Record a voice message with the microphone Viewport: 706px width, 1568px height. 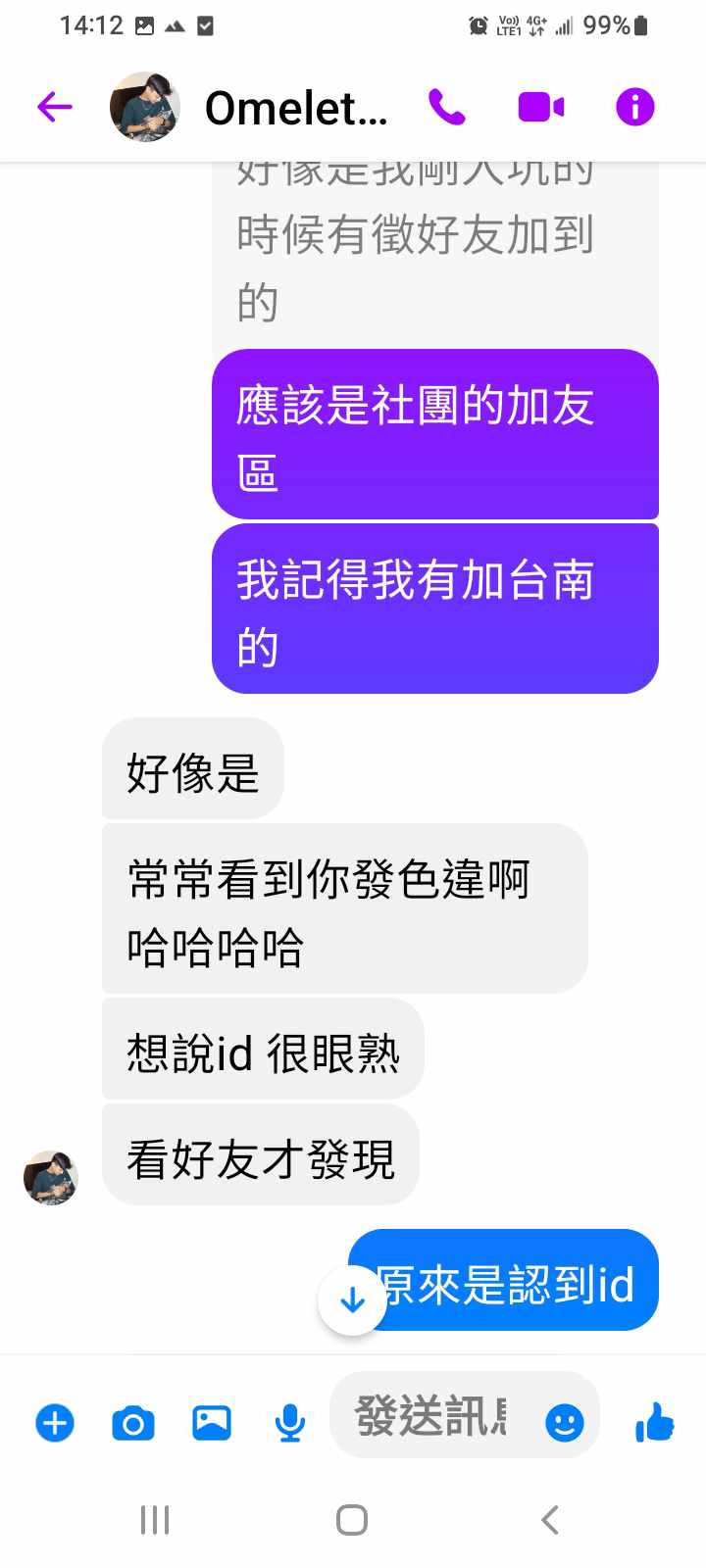[289, 1422]
